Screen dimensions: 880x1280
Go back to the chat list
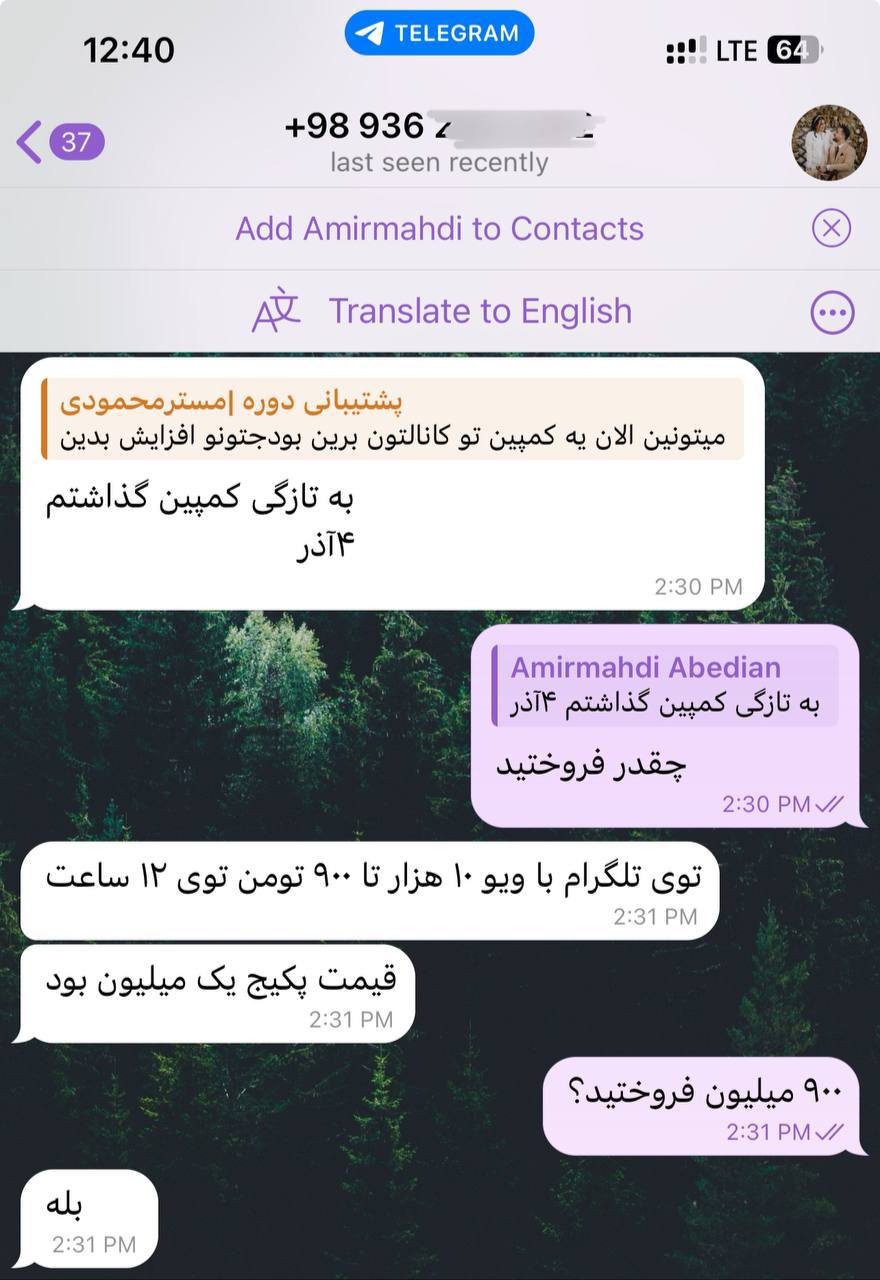click(x=58, y=142)
